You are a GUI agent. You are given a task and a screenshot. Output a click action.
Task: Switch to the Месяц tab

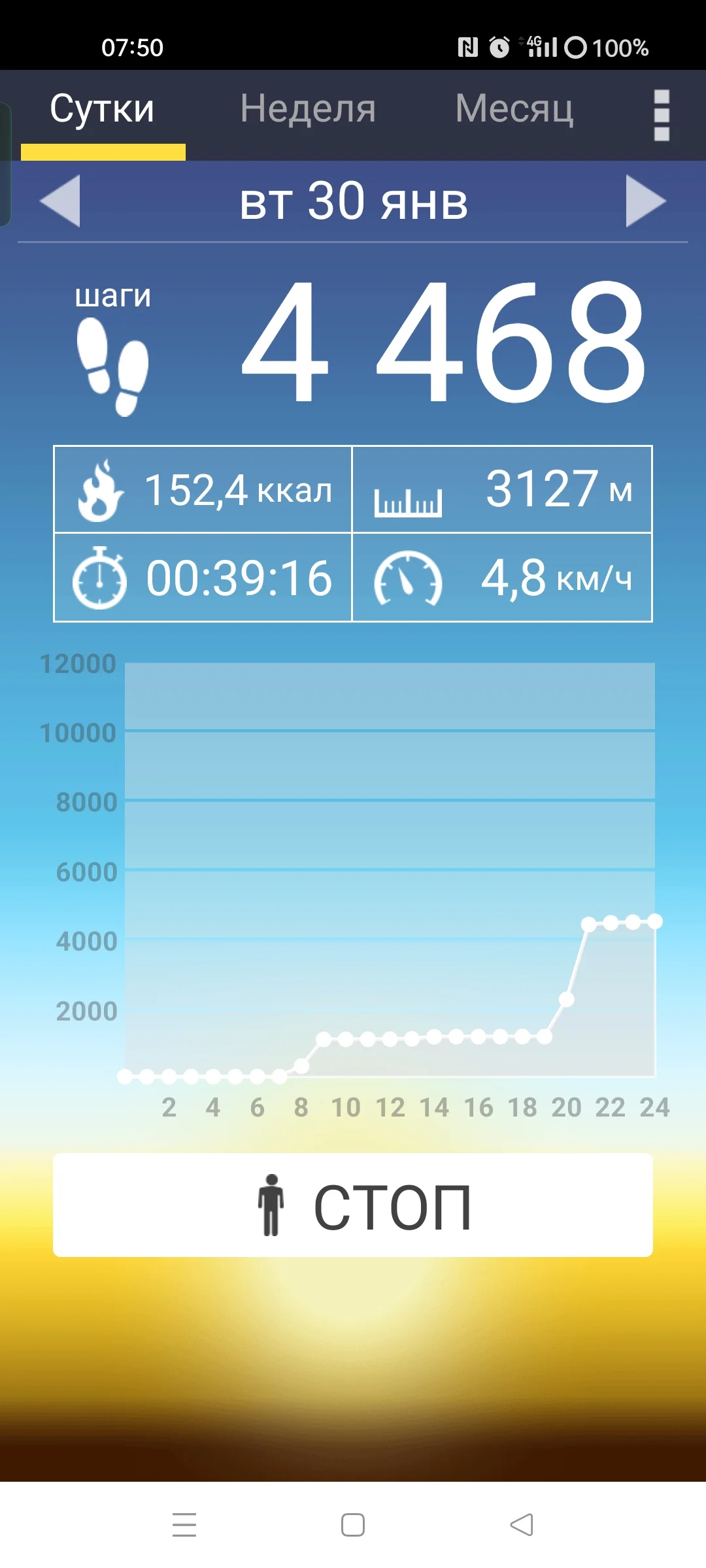pos(514,109)
